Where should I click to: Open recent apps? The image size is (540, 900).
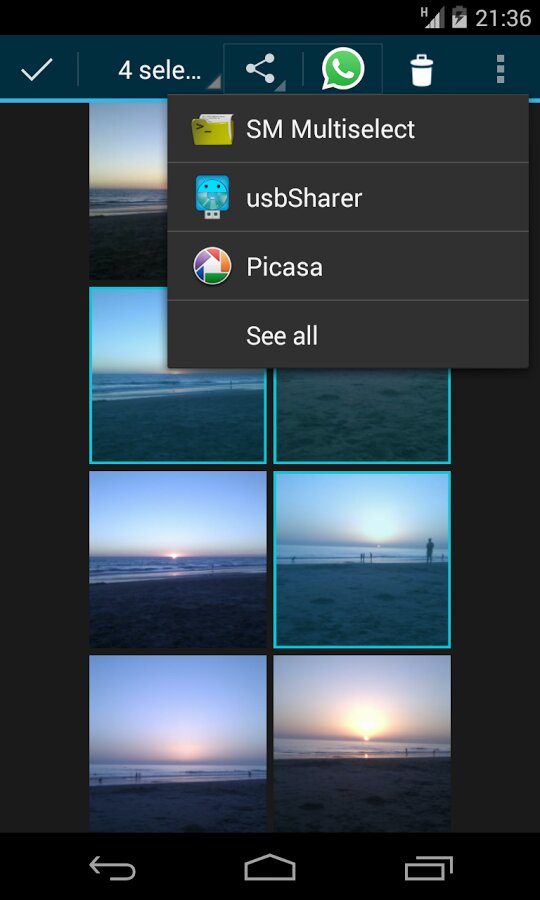[429, 868]
